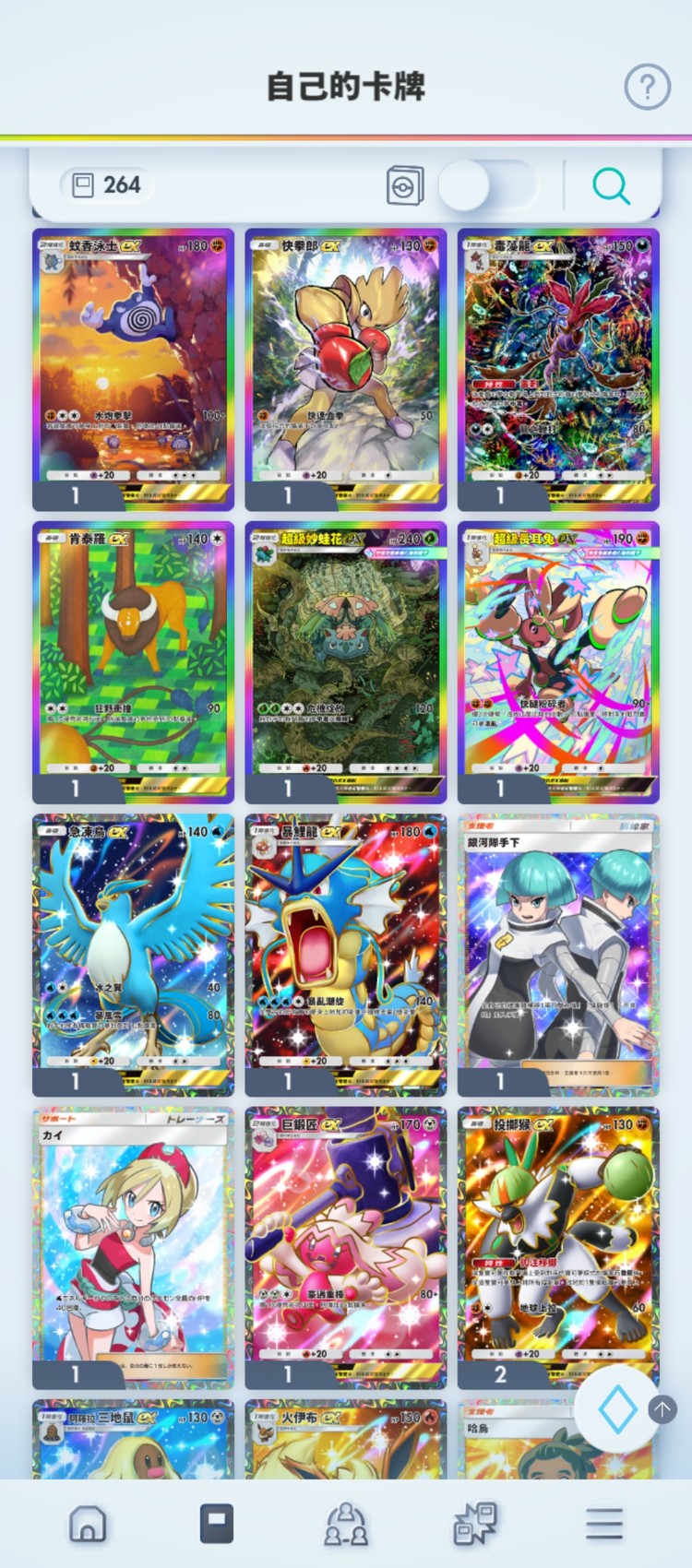Screen dimensions: 692x1568
Task: Tap the floating diamond button
Action: click(x=617, y=1409)
